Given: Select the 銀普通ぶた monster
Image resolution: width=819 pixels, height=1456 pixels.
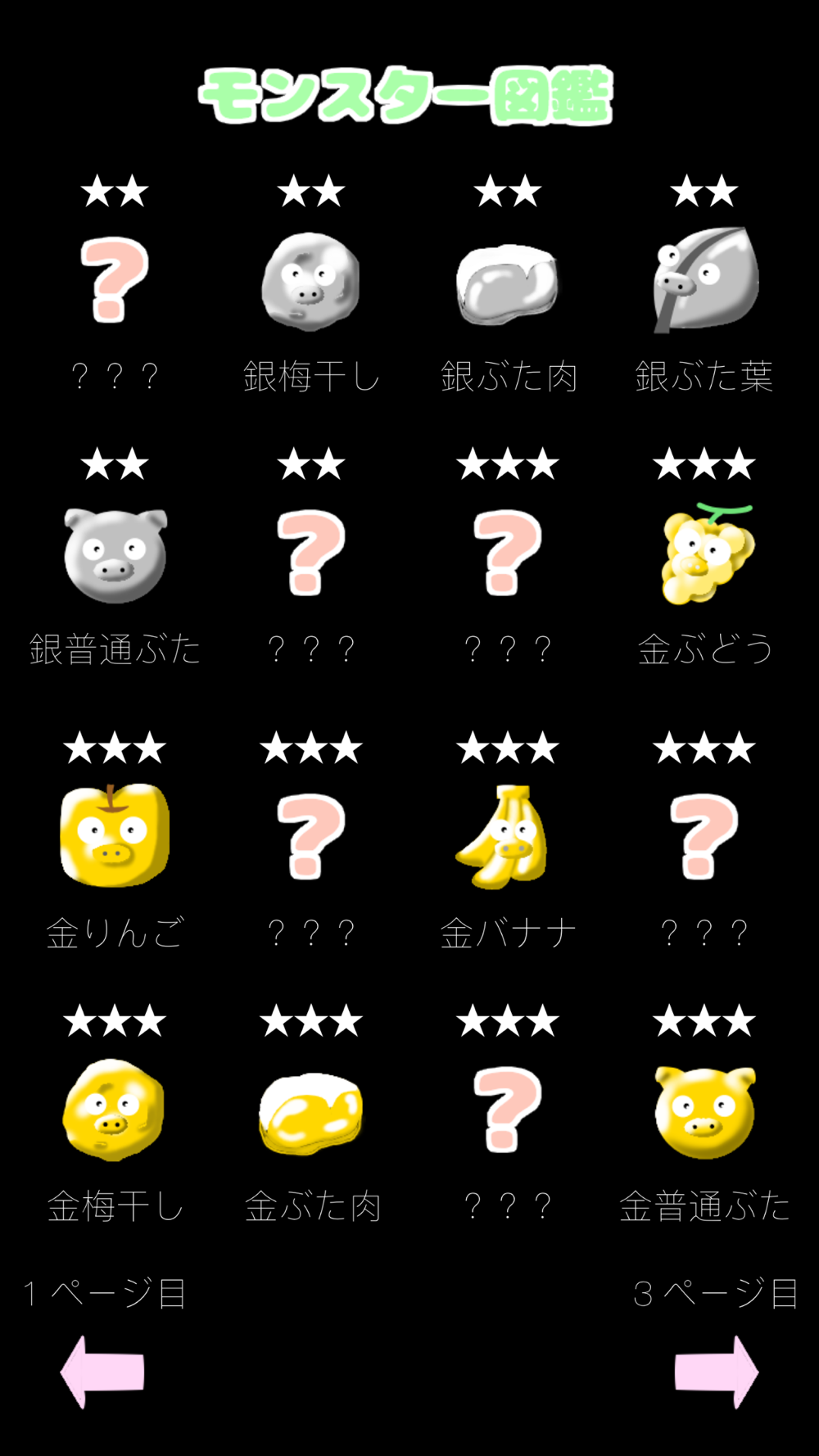Looking at the screenshot, I should click(115, 555).
